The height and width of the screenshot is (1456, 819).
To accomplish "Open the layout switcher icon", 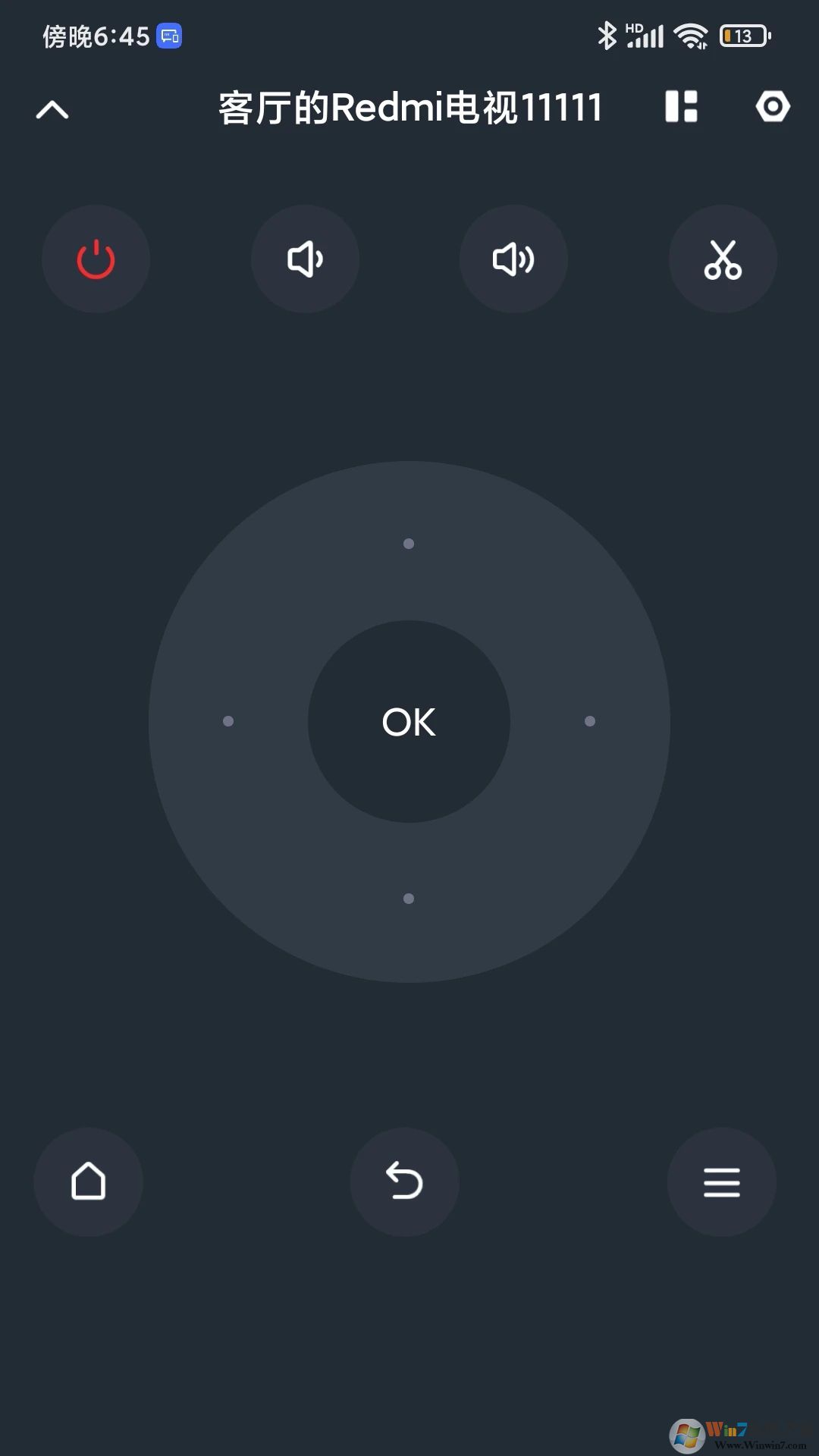I will point(681,107).
